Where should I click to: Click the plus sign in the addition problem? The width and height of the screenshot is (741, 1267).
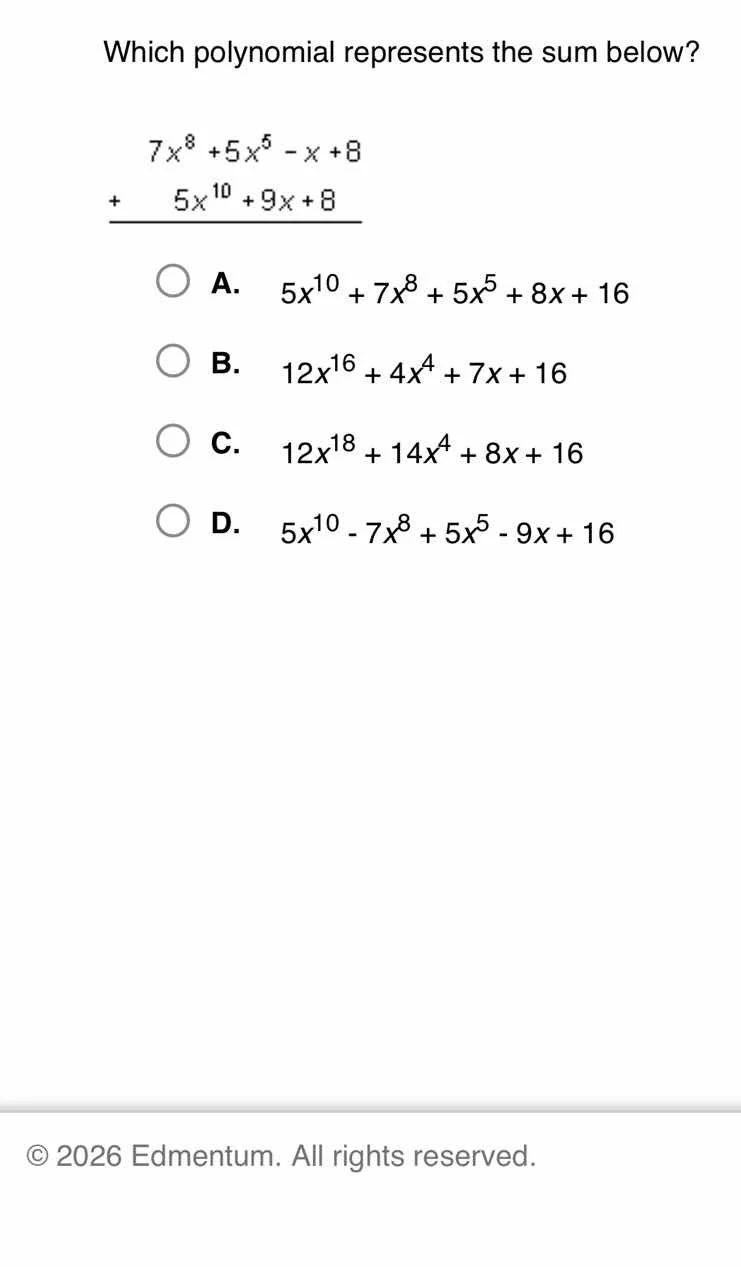pos(113,200)
